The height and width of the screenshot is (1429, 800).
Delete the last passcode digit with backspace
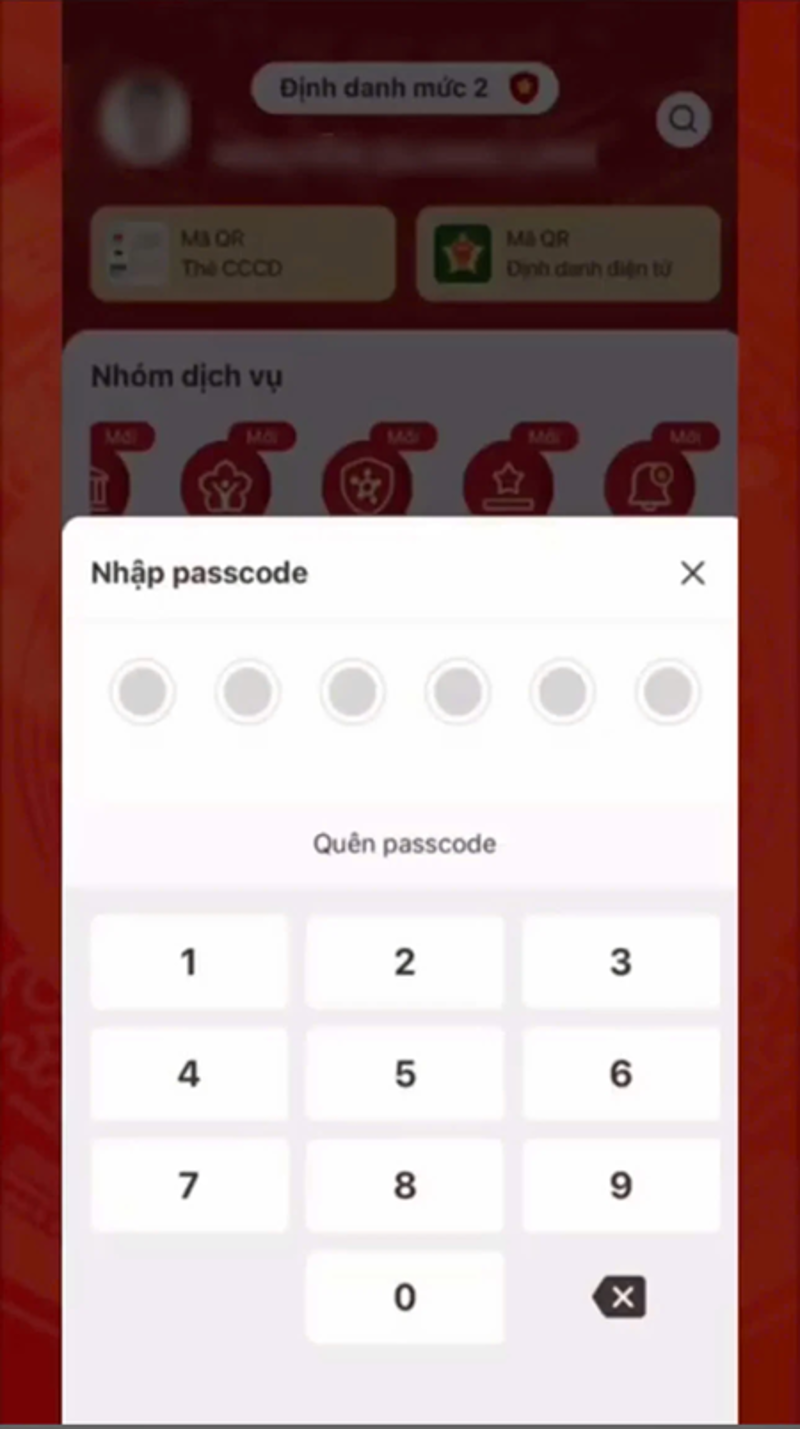point(620,1297)
